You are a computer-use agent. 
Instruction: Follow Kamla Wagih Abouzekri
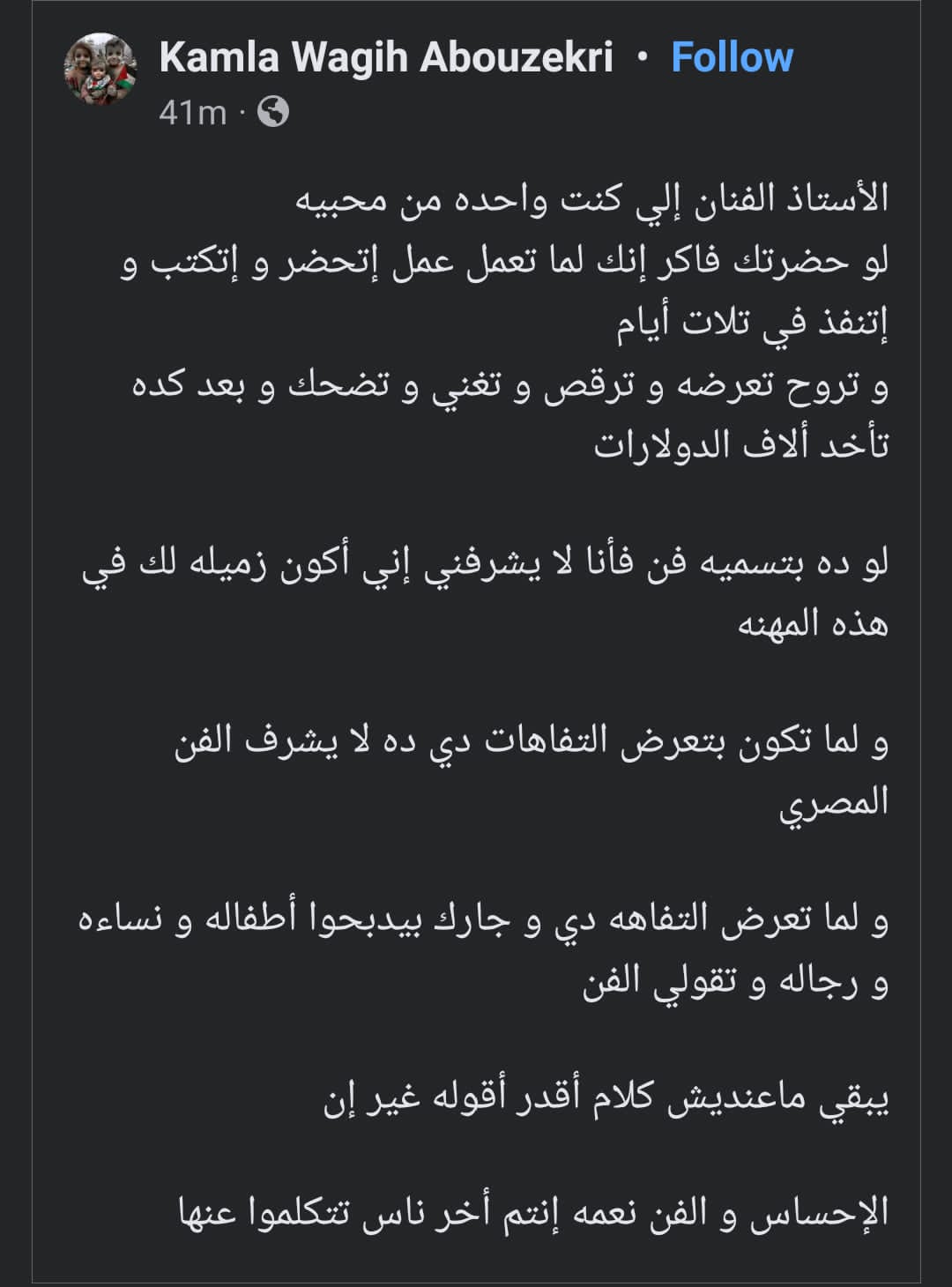(x=732, y=58)
